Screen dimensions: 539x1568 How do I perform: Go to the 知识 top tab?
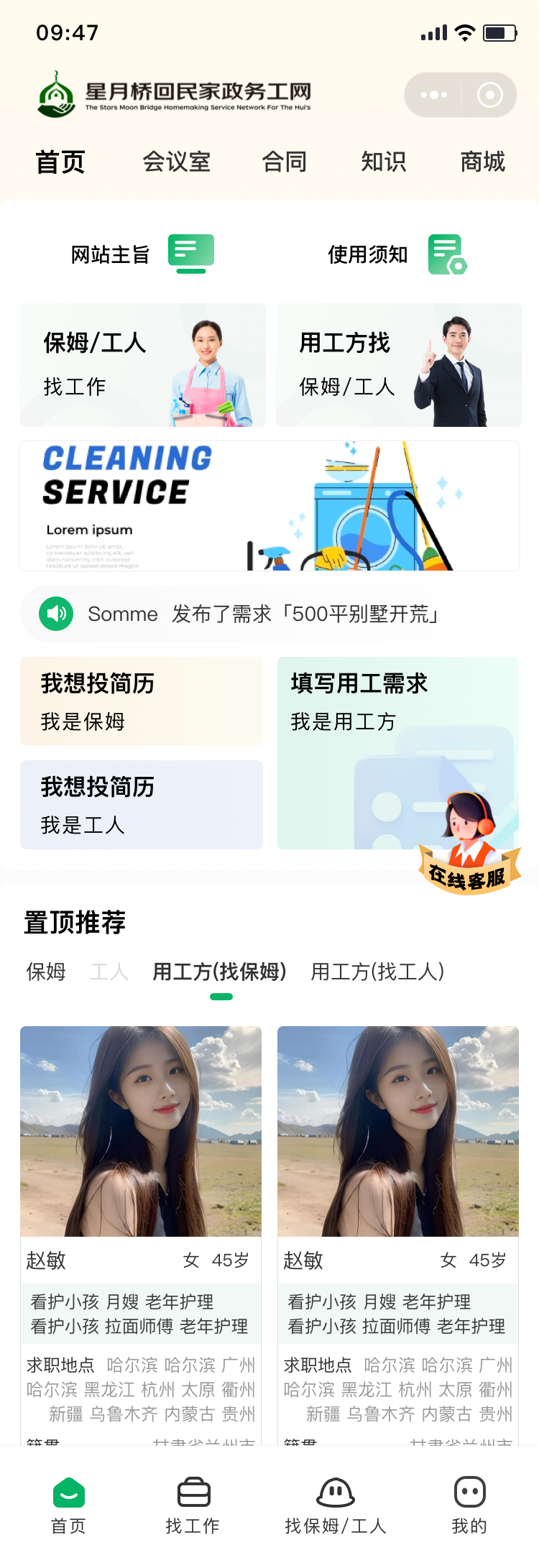coord(383,162)
